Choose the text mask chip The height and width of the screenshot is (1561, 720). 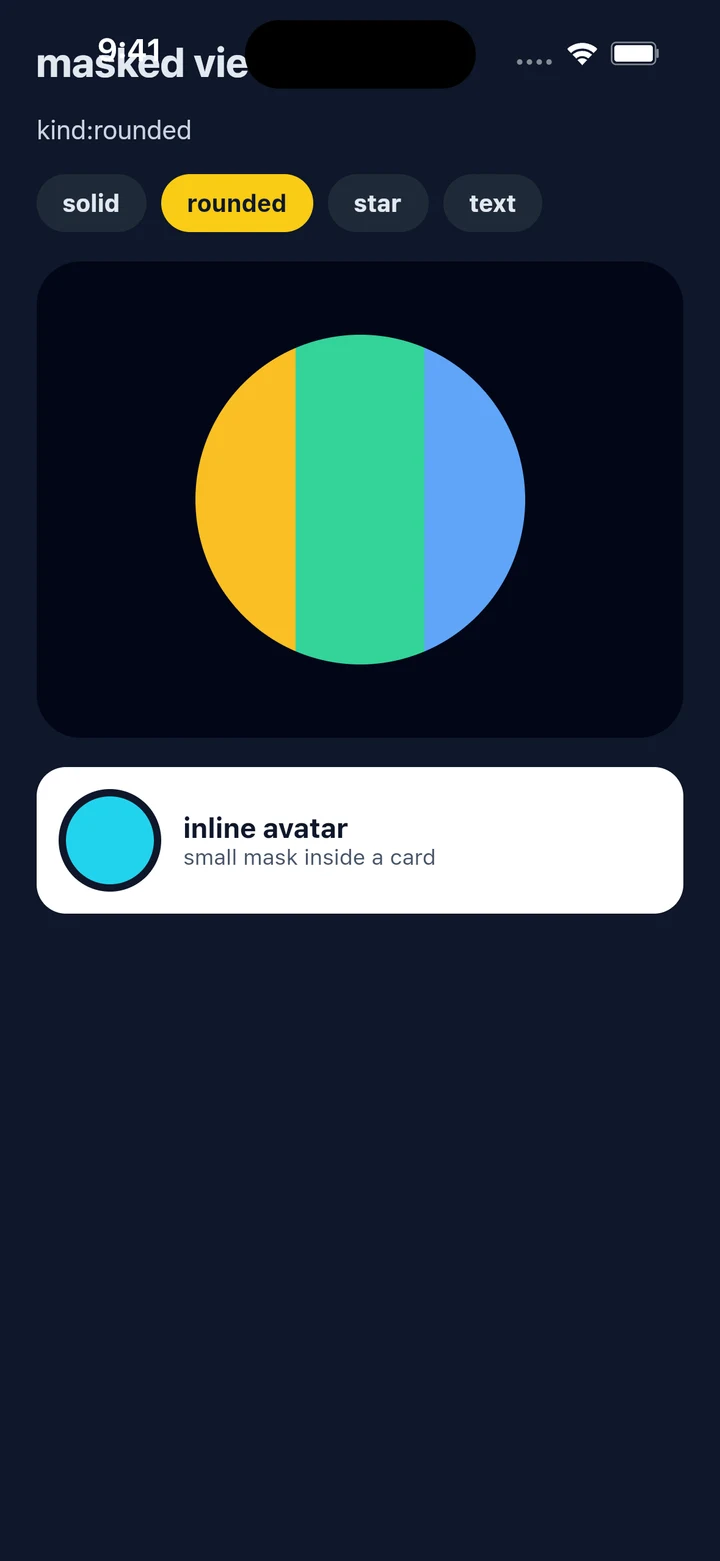pos(493,203)
